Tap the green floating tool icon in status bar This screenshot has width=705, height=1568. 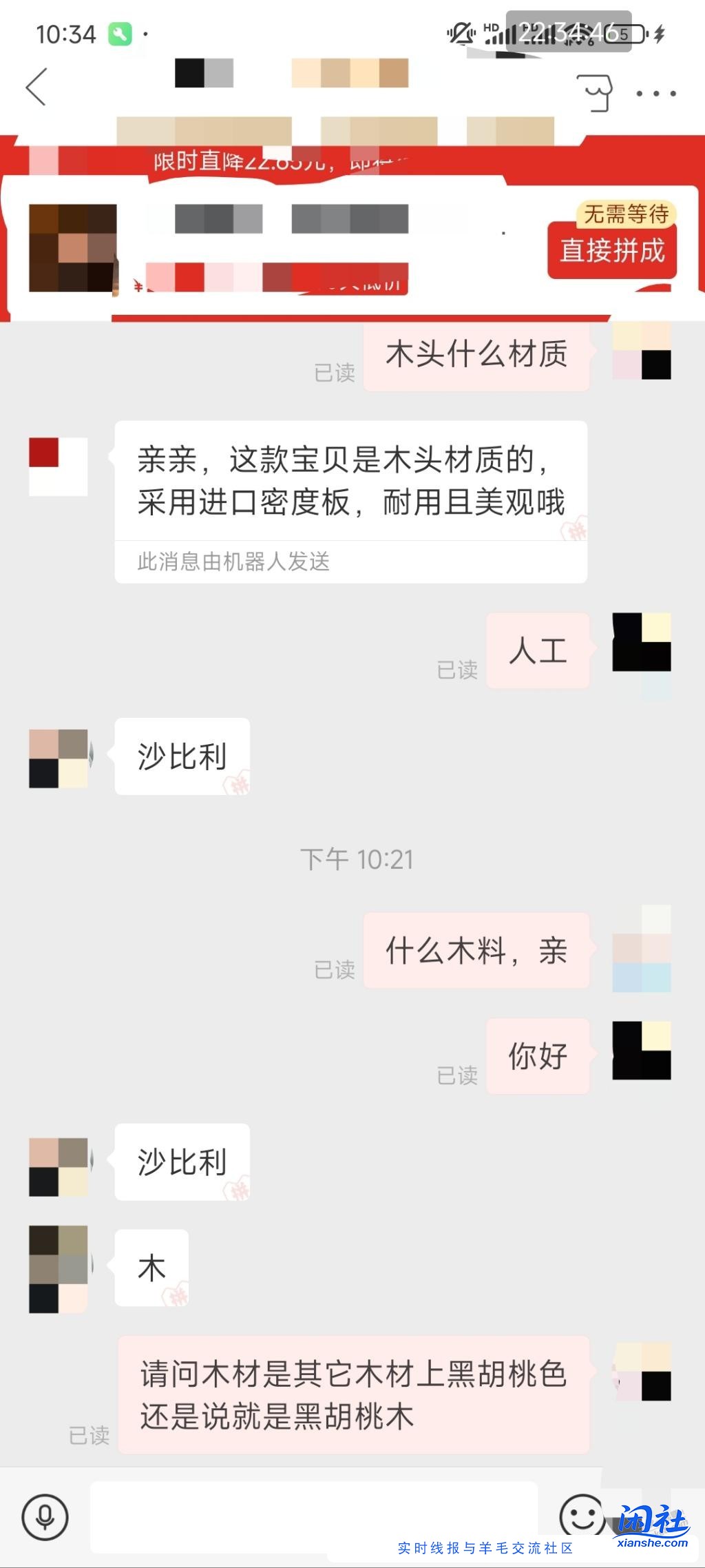pyautogui.click(x=121, y=35)
